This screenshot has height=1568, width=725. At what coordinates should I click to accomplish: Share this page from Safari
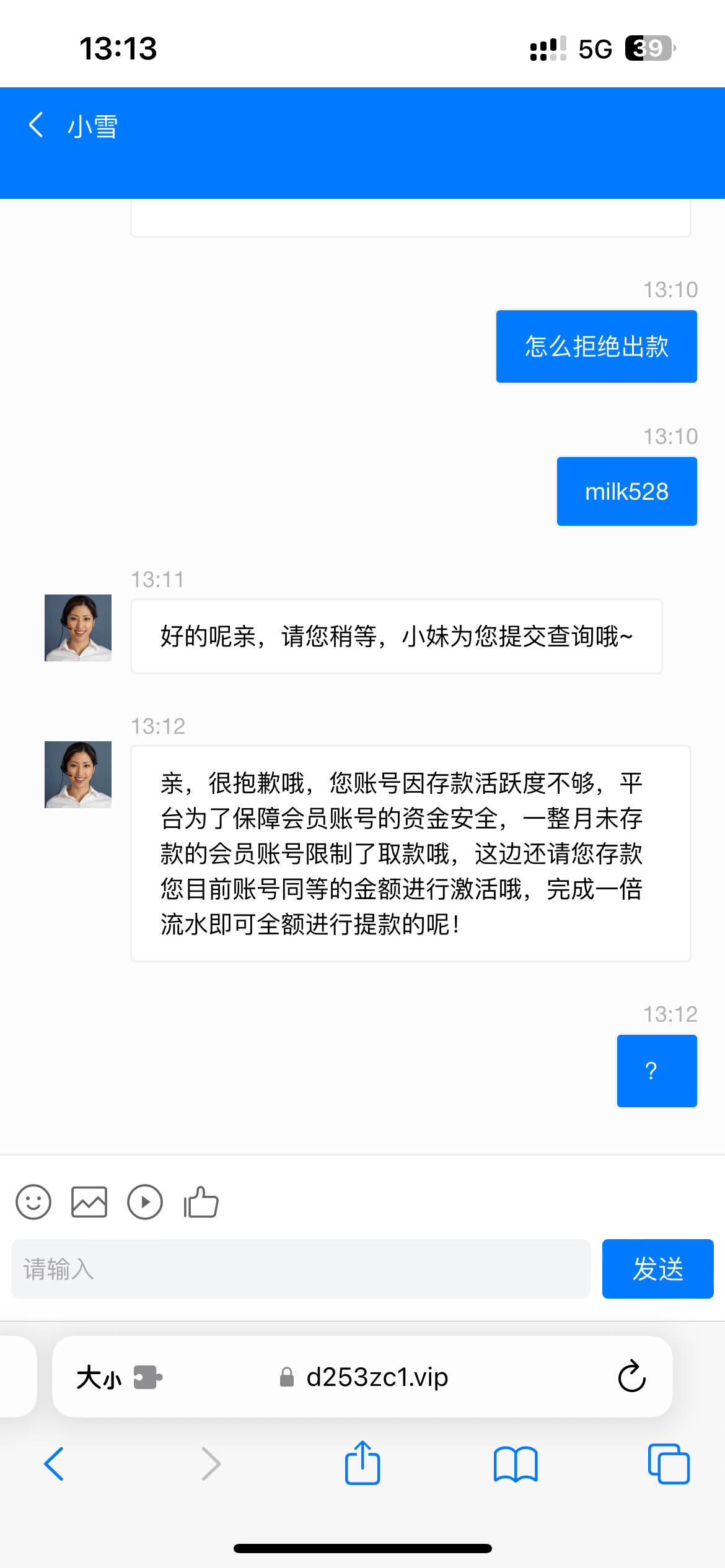pos(362,1463)
